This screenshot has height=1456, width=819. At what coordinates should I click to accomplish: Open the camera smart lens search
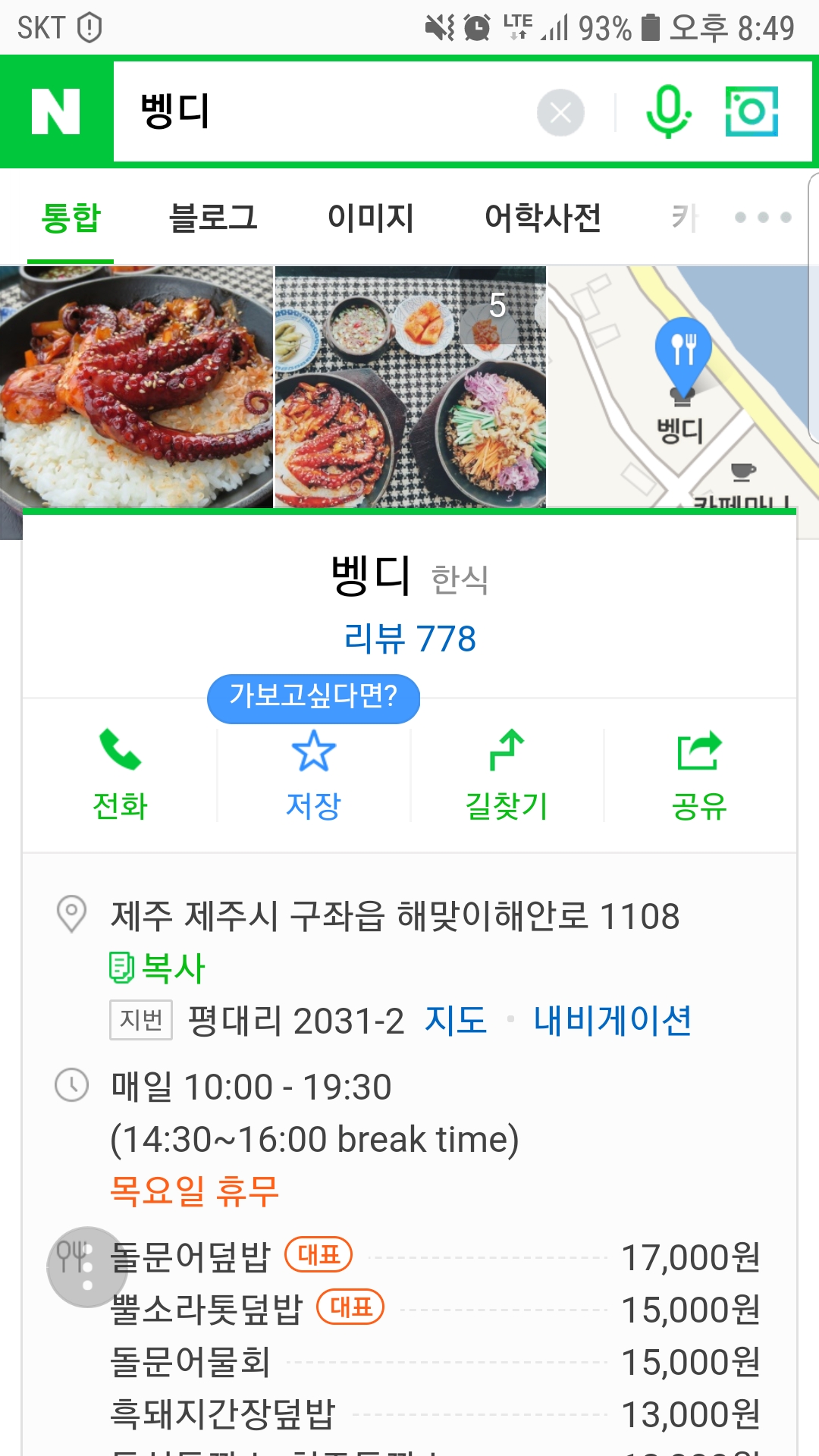coord(752,111)
